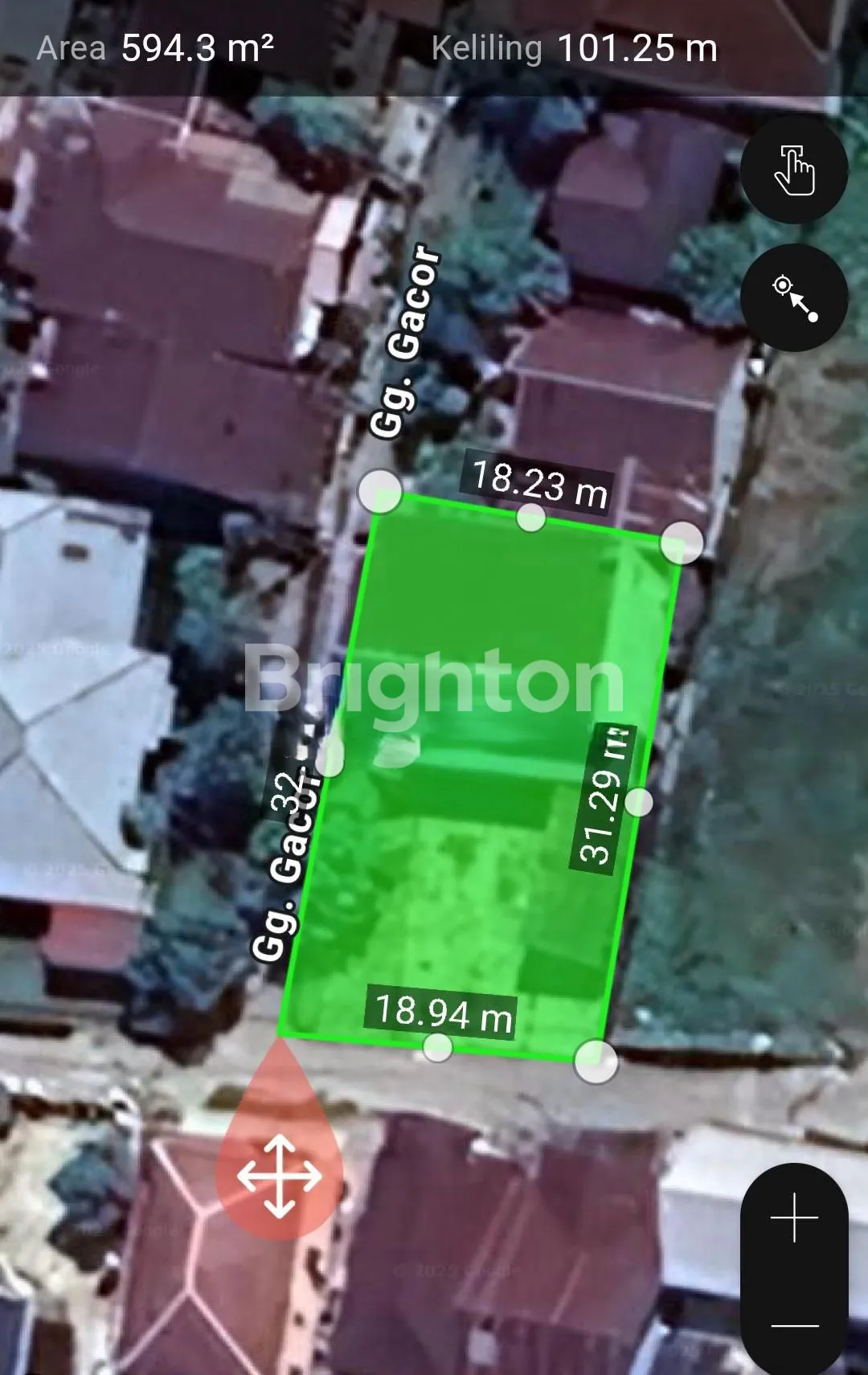Viewport: 868px width, 1375px height.
Task: Select the midpoint handle on 31.29 m side
Action: pos(639,802)
